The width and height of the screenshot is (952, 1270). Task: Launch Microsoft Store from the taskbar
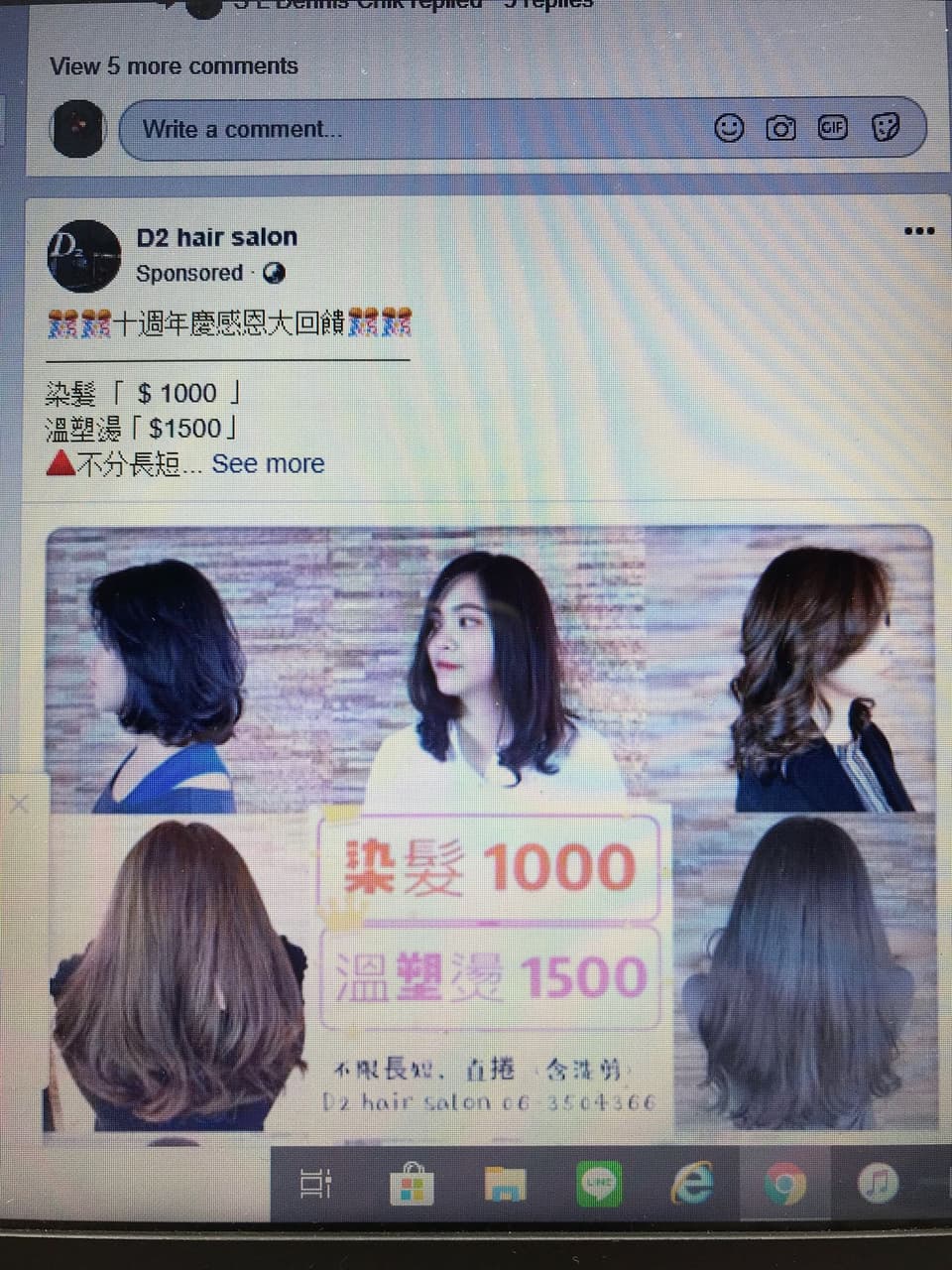(412, 1183)
